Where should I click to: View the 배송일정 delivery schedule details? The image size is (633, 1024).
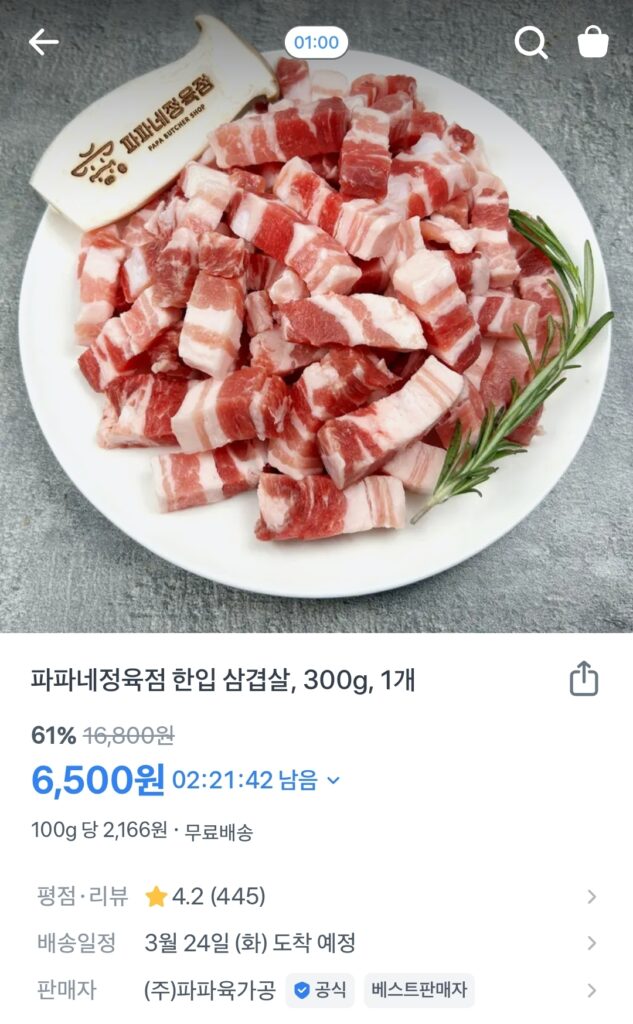[316, 943]
